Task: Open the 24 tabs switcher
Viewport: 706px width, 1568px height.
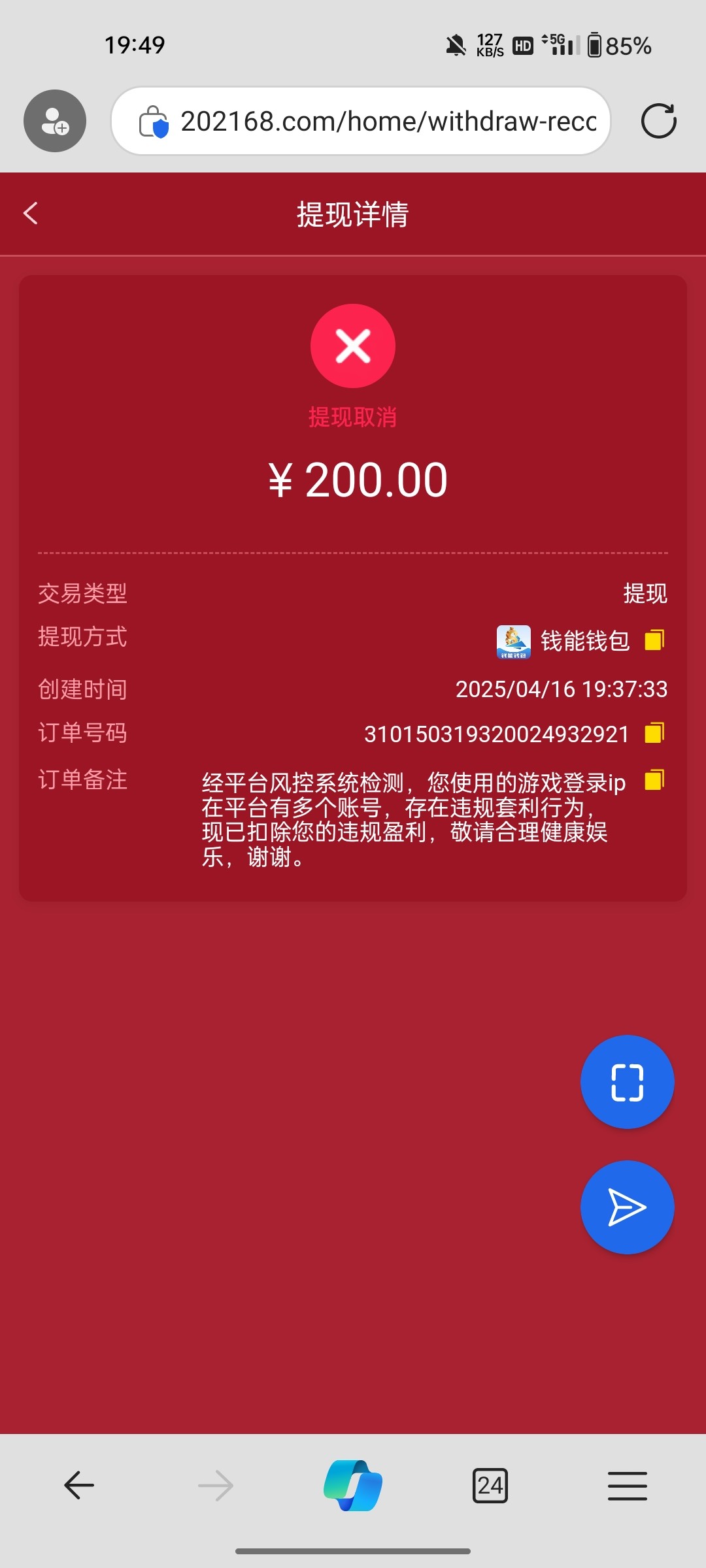Action: (x=490, y=1486)
